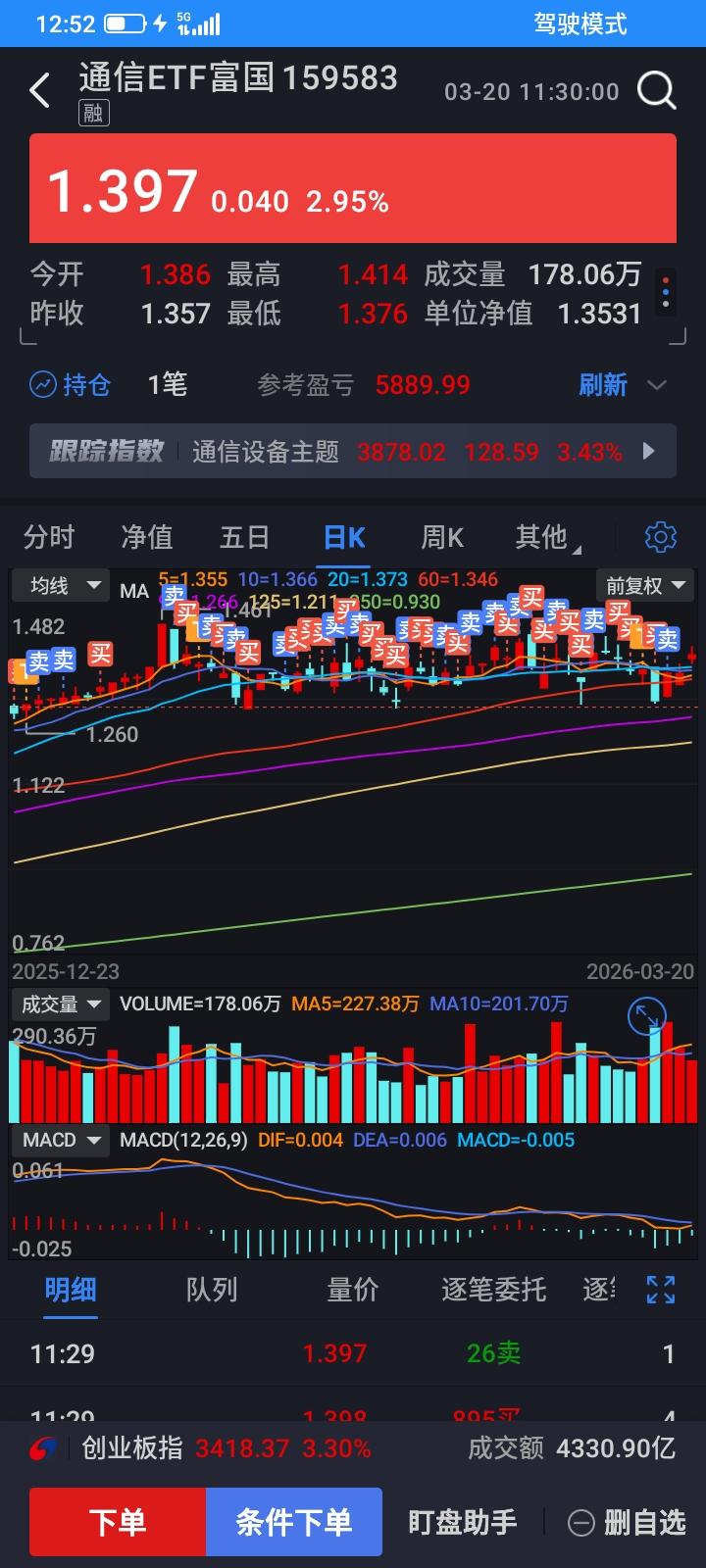Tap the back arrow to exit
The height and width of the screenshot is (1568, 706).
pyautogui.click(x=38, y=90)
